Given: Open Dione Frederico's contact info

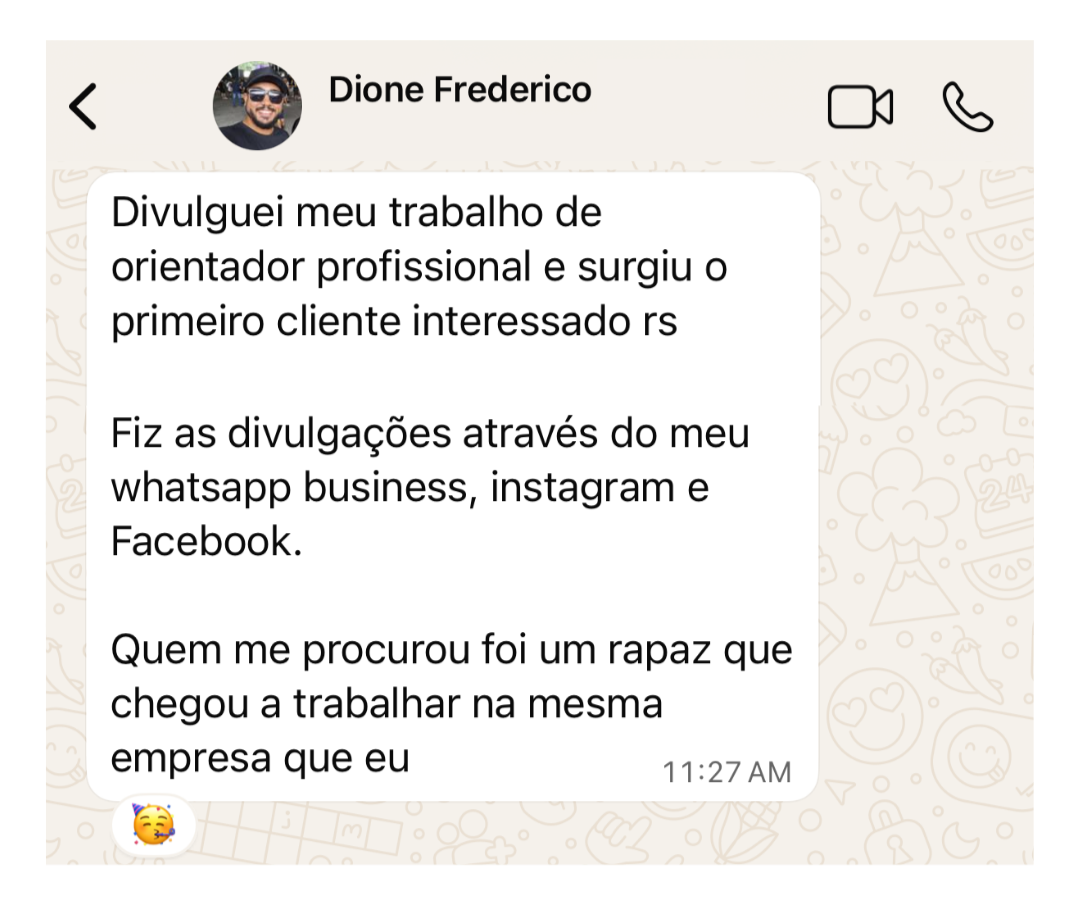Looking at the screenshot, I should 459,90.
